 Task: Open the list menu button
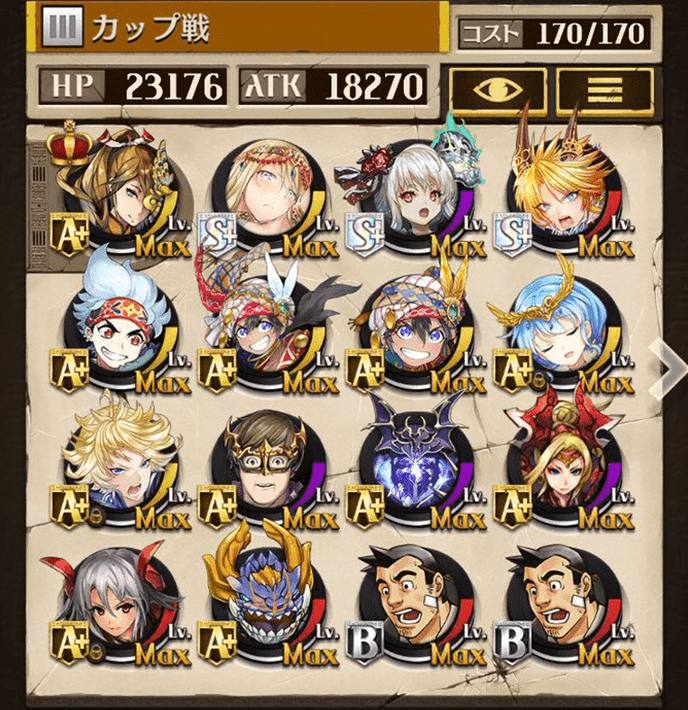[x=604, y=89]
